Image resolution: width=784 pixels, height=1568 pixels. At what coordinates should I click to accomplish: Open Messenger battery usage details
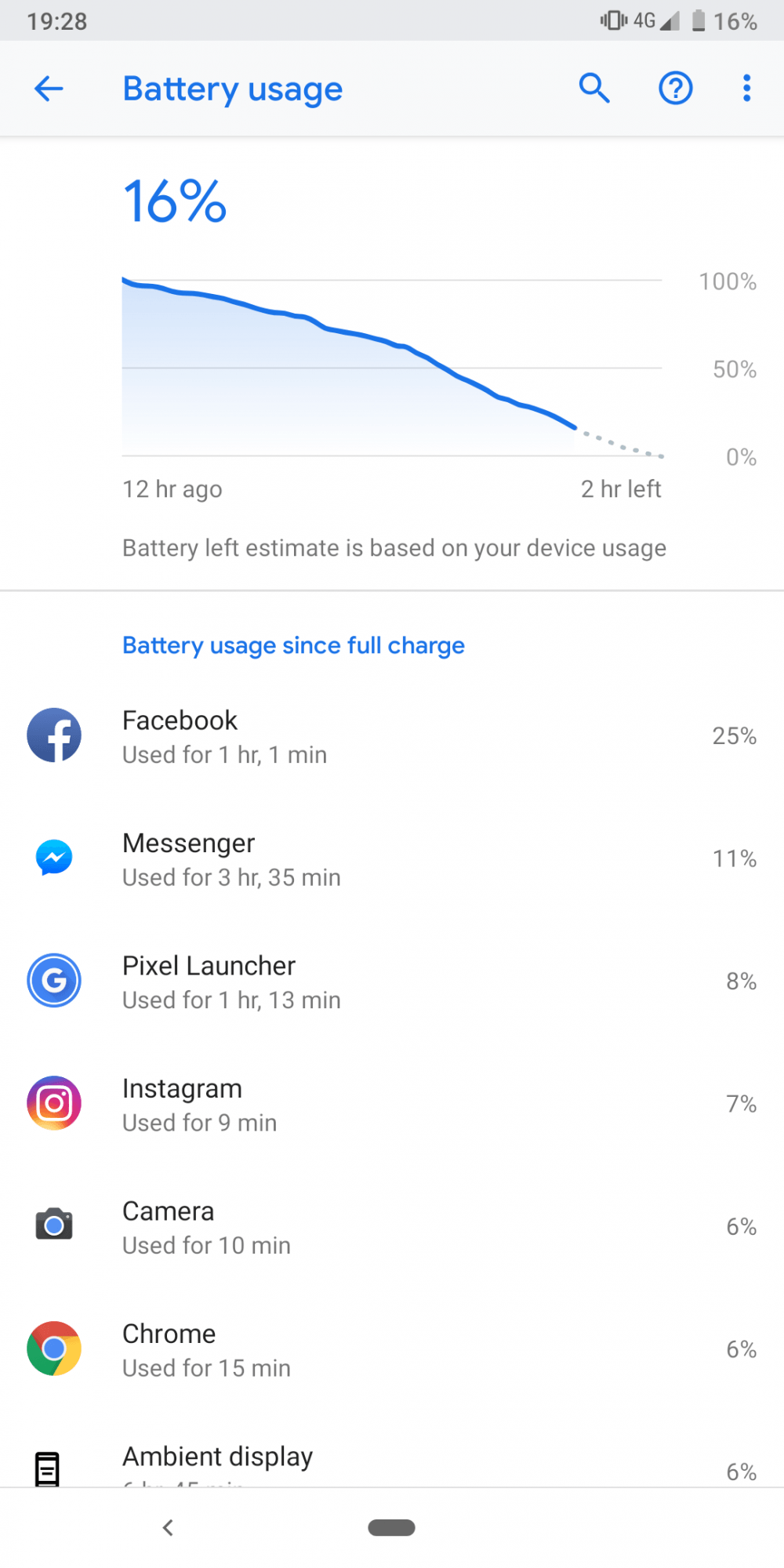click(392, 859)
